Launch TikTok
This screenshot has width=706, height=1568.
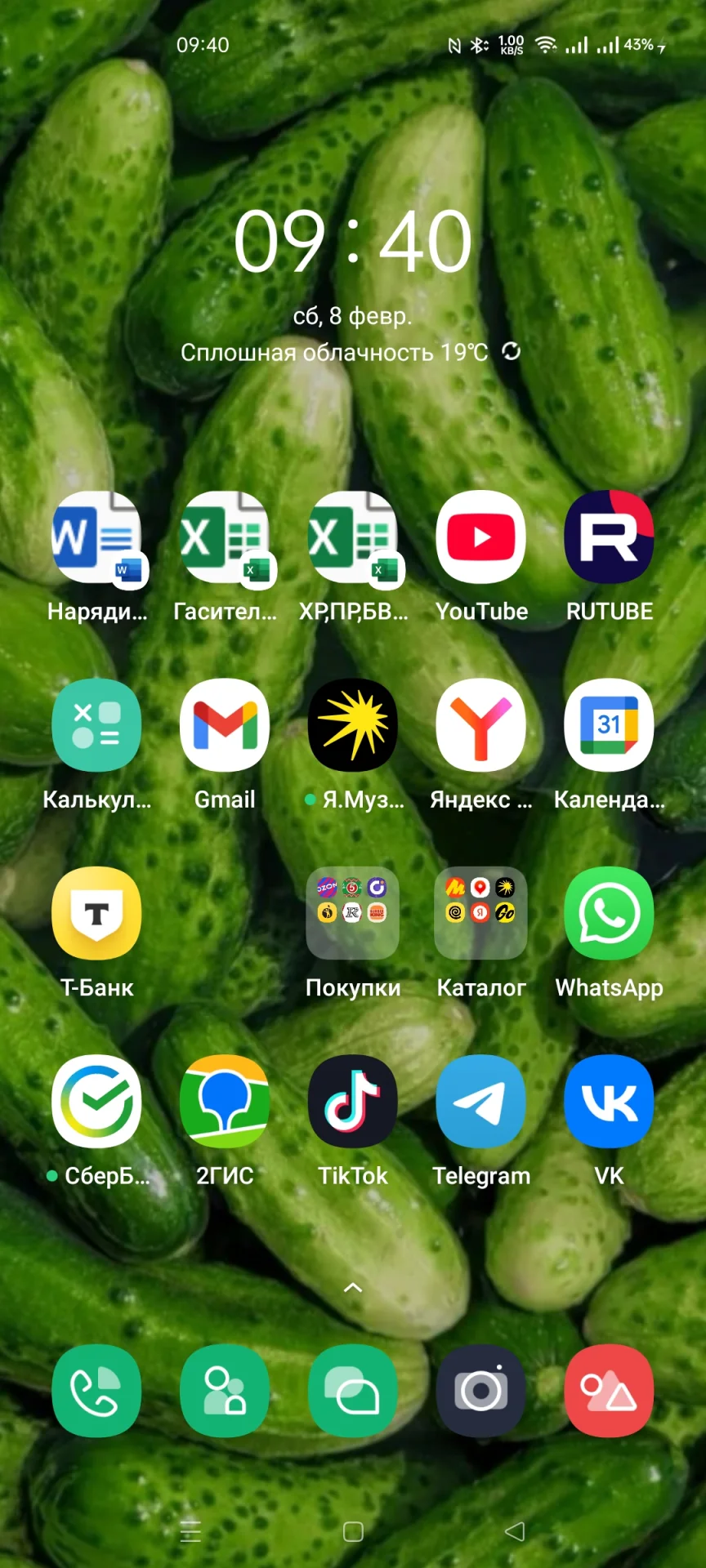click(x=353, y=1101)
